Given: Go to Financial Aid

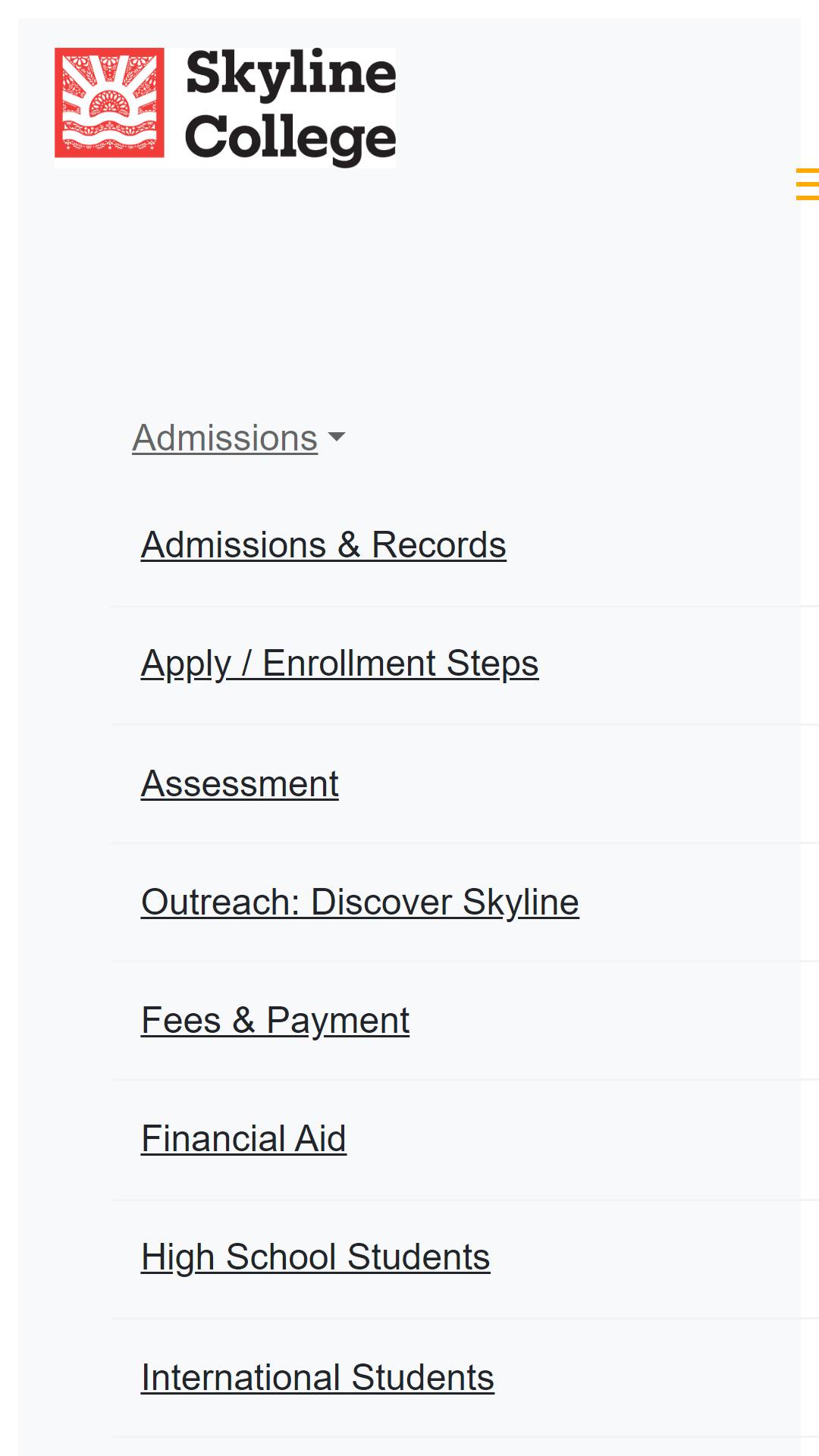Looking at the screenshot, I should (x=243, y=1138).
